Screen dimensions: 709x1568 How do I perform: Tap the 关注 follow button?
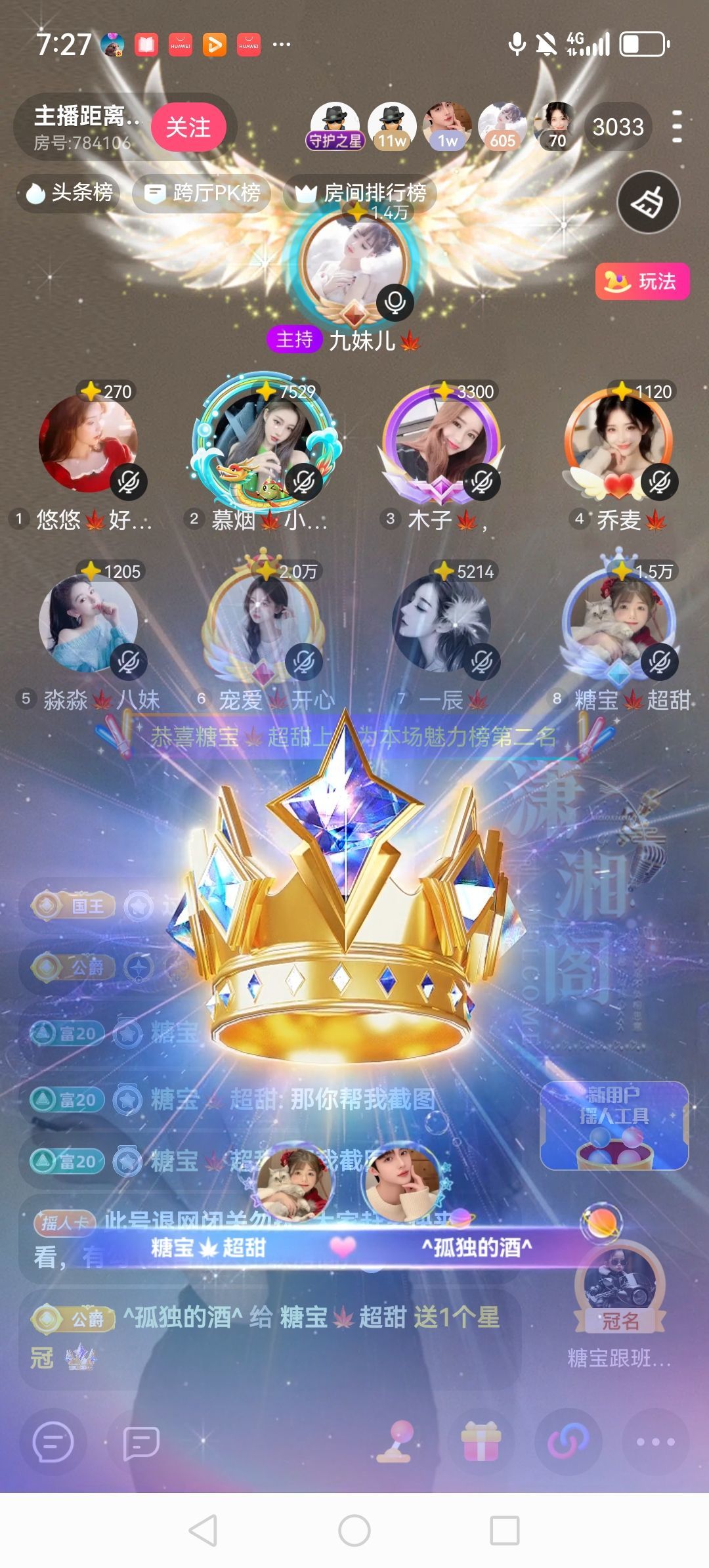(188, 127)
